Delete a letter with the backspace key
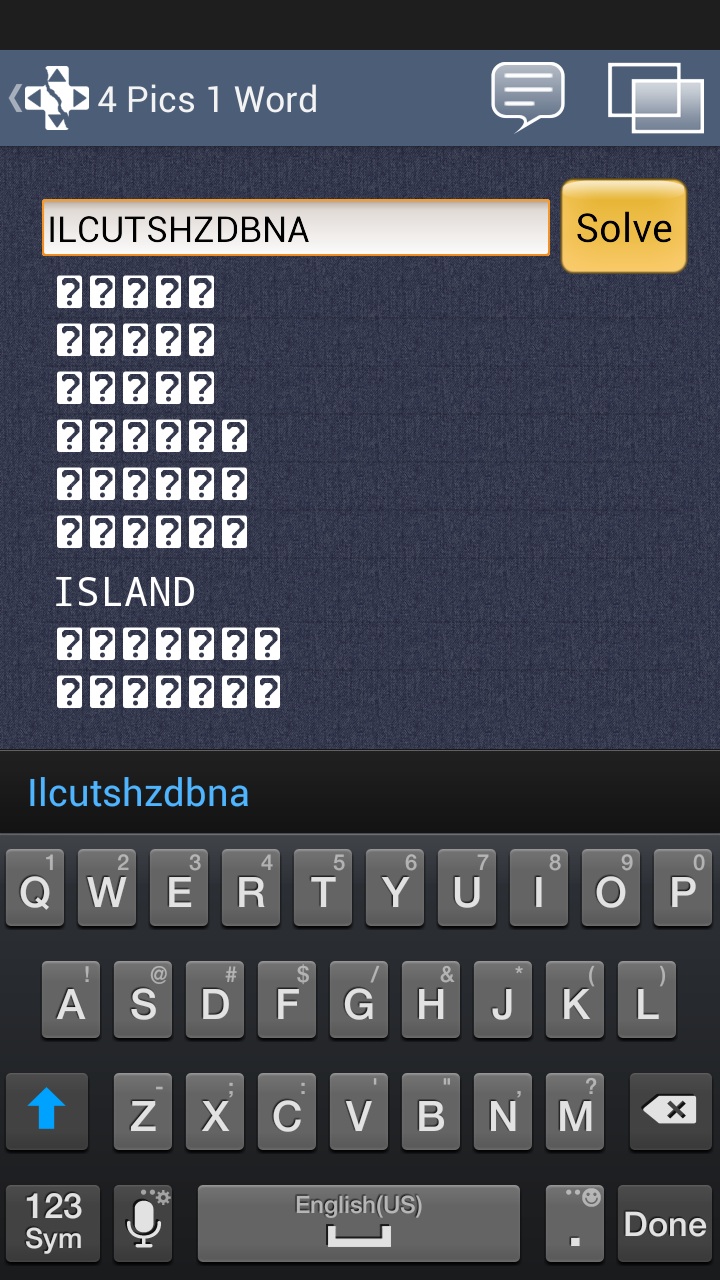This screenshot has height=1280, width=720. point(669,1110)
